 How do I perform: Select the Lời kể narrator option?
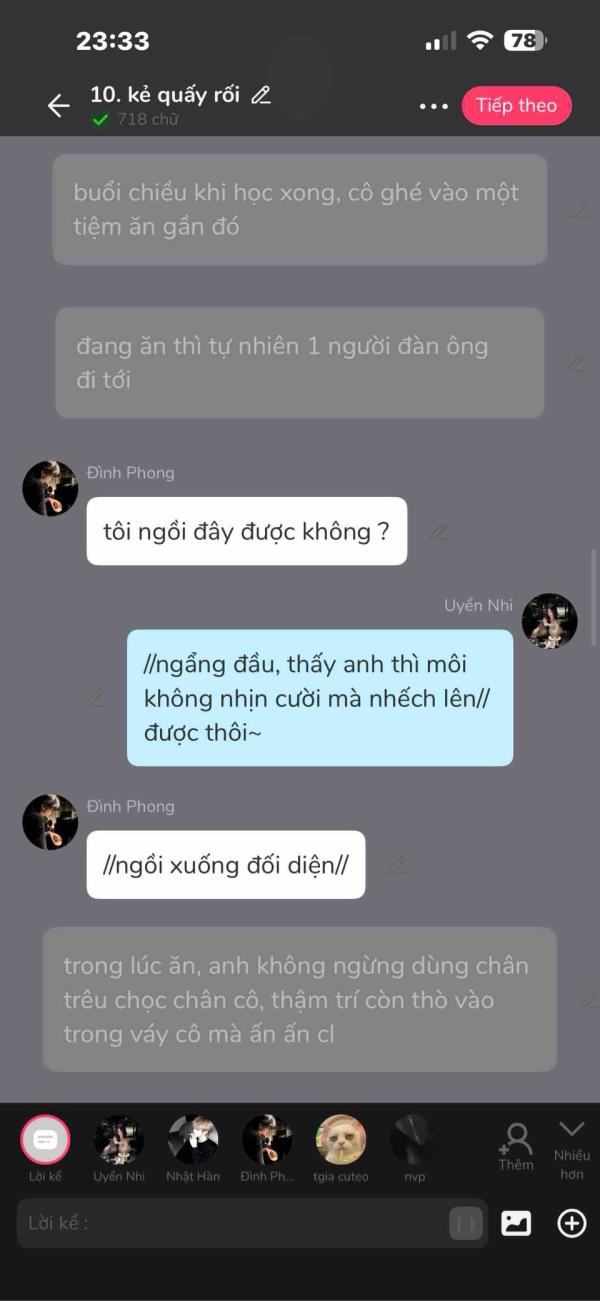45,1149
